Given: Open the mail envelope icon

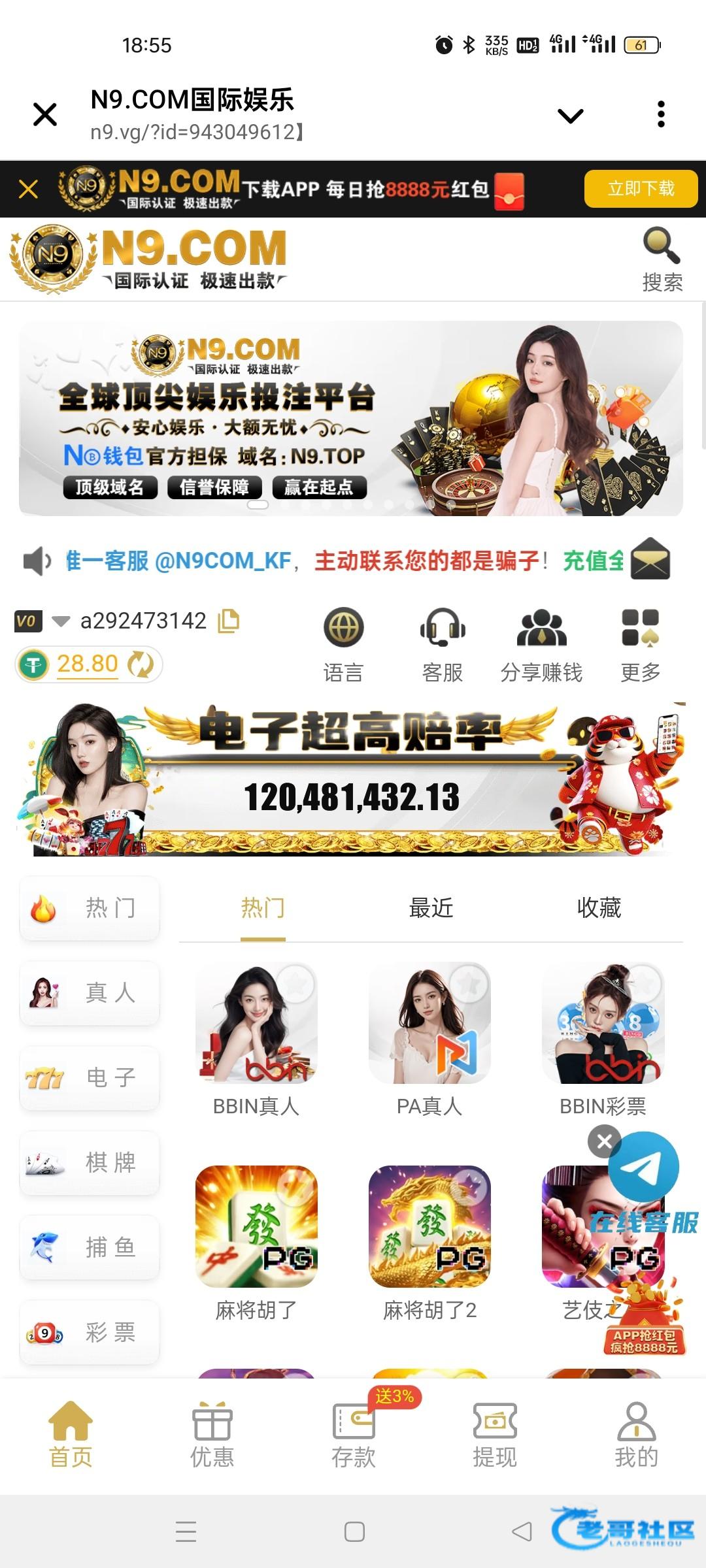Looking at the screenshot, I should (x=650, y=559).
